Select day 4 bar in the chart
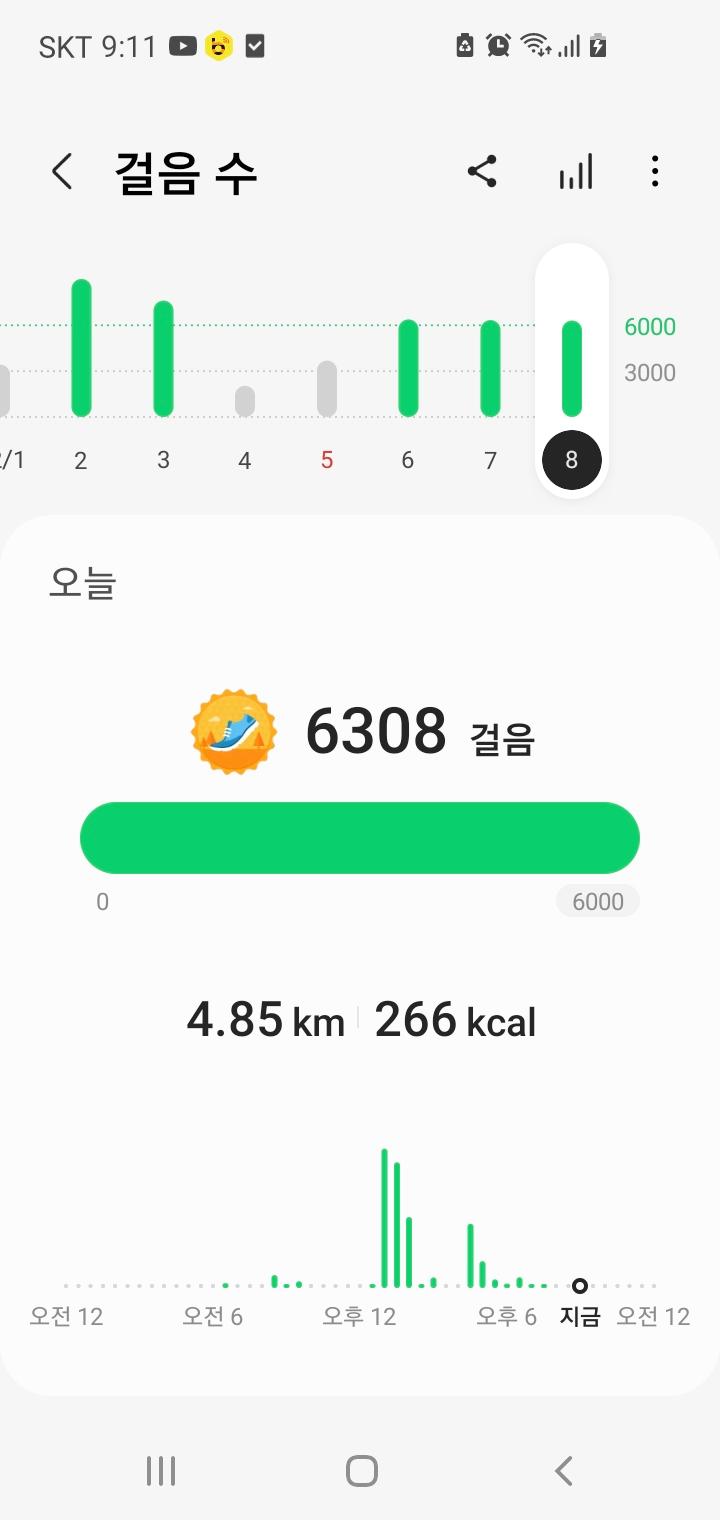The height and width of the screenshot is (1520, 720). [x=245, y=401]
